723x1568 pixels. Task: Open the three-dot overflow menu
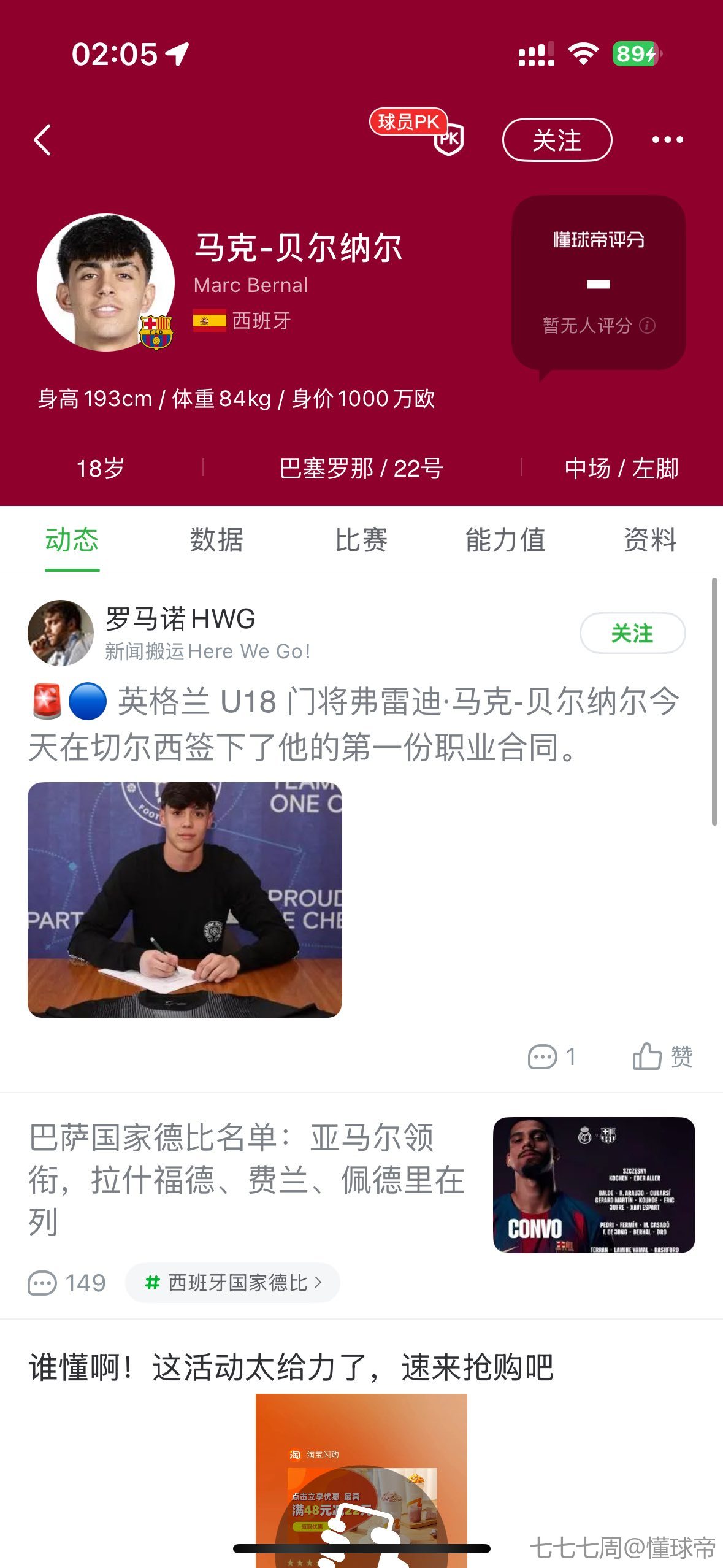(x=667, y=140)
